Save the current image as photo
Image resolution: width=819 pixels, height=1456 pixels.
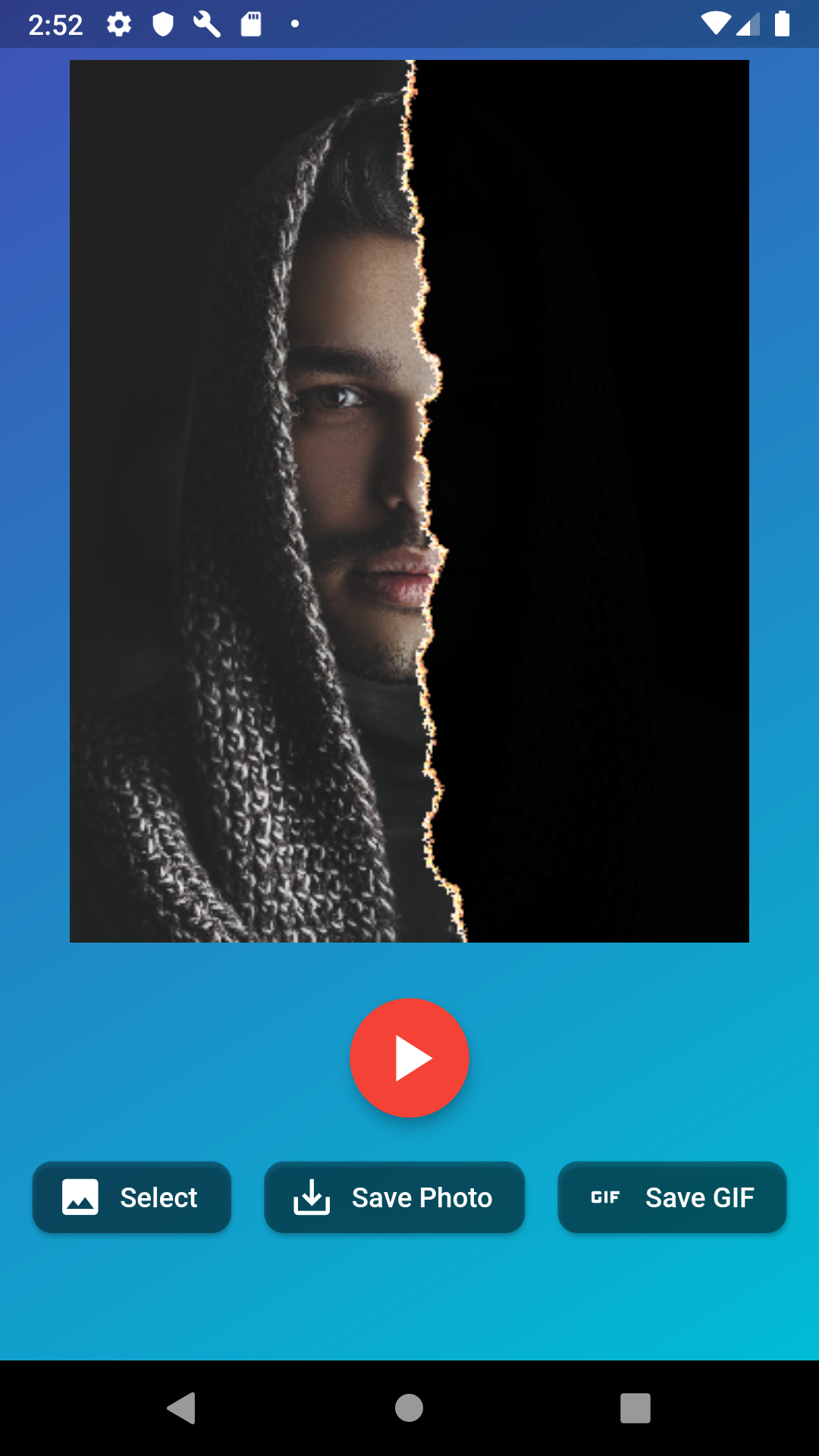point(394,1197)
